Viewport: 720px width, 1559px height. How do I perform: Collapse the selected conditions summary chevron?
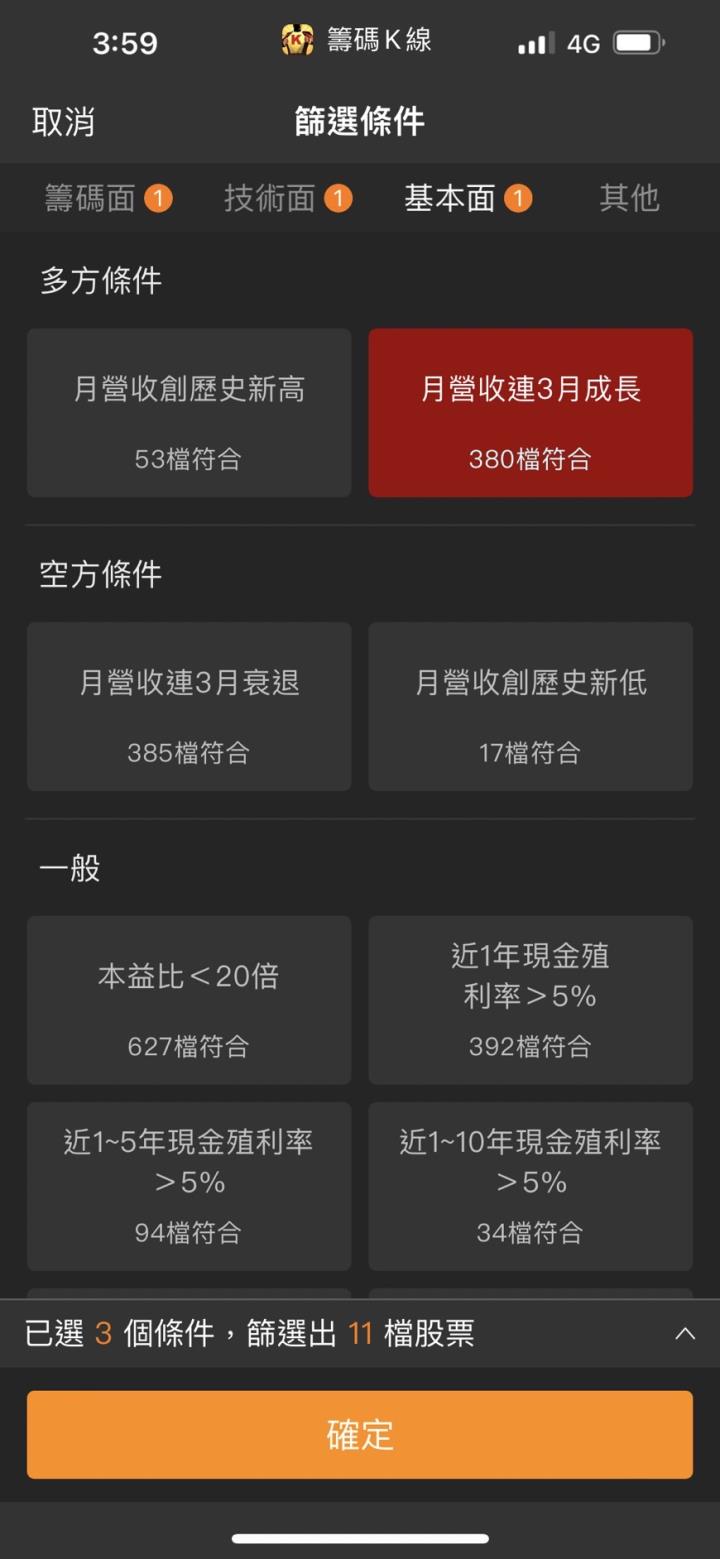click(686, 1333)
